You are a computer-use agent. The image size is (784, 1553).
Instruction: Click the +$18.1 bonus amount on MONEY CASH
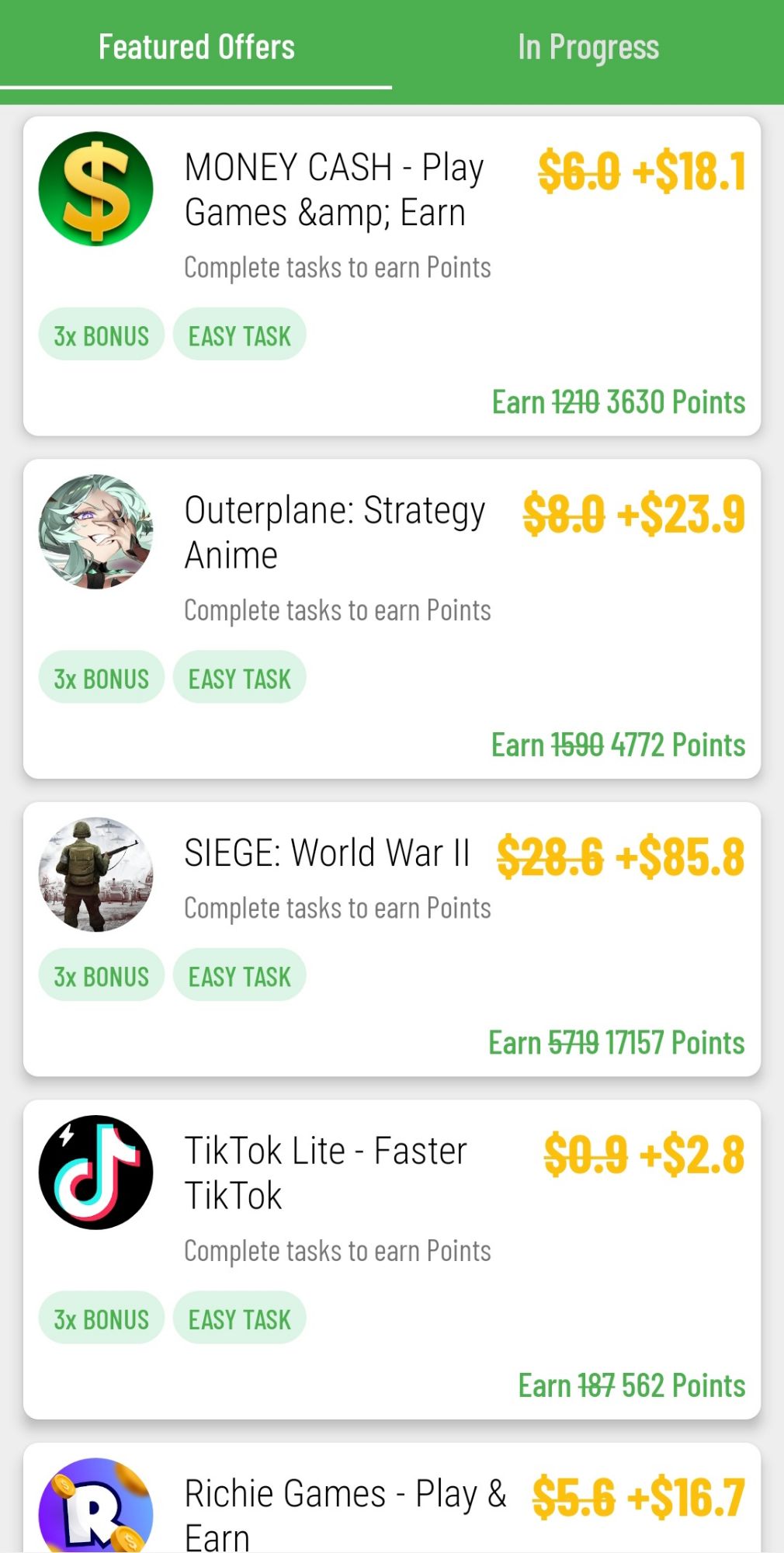click(x=689, y=172)
